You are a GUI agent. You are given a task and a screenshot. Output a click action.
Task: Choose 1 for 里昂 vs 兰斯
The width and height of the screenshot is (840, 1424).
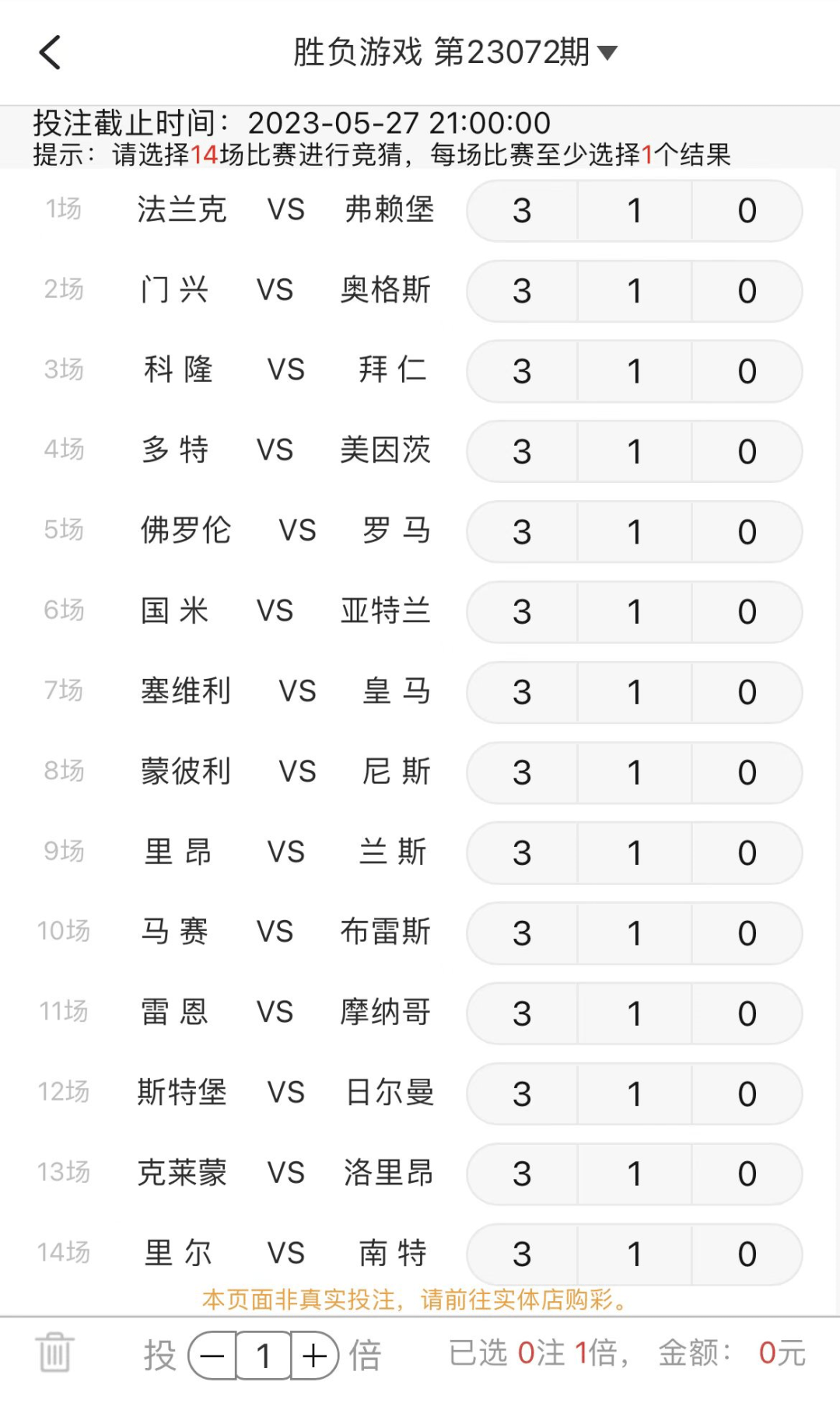pyautogui.click(x=635, y=853)
